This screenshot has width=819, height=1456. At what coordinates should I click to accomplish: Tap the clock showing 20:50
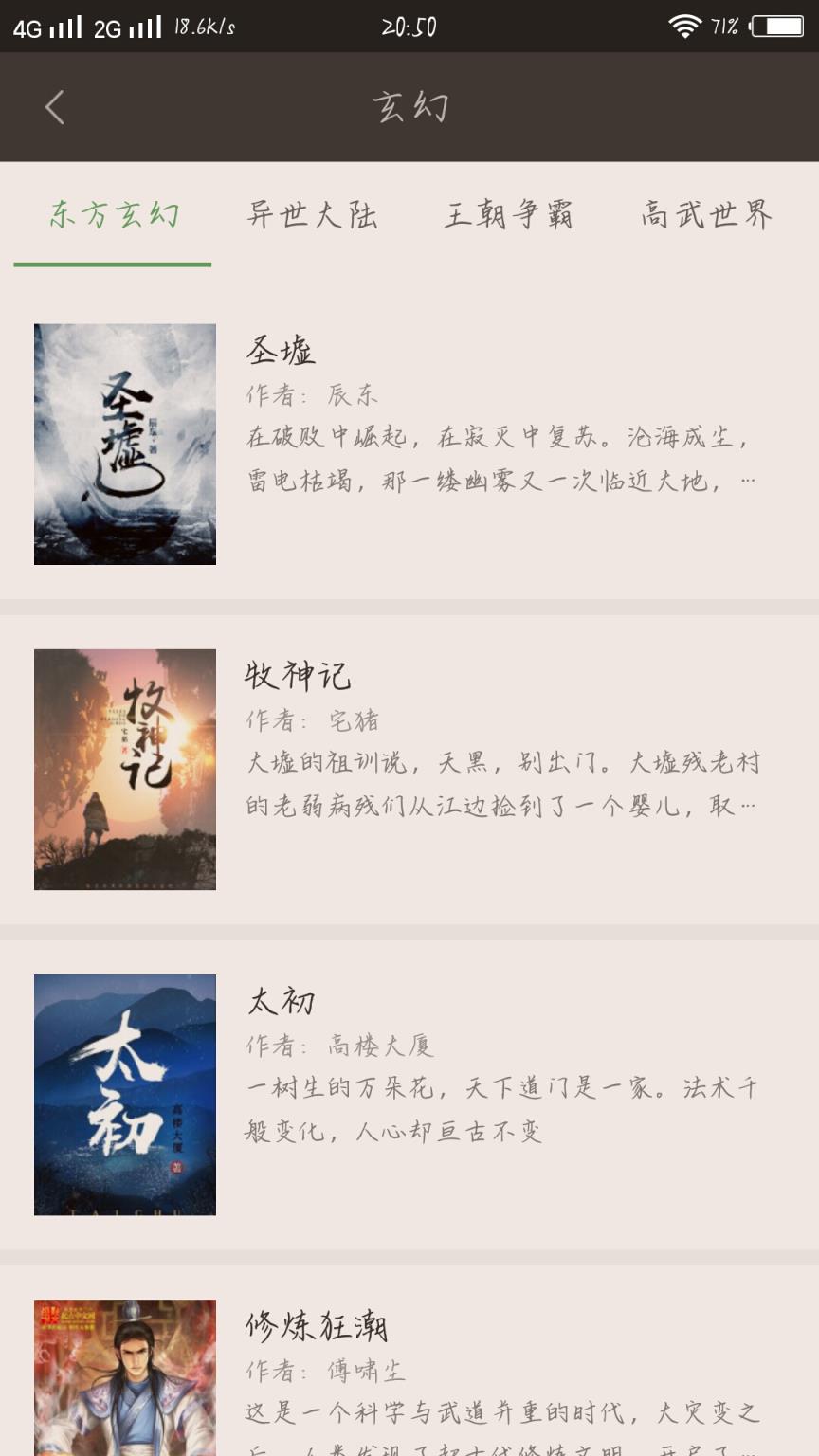click(409, 27)
